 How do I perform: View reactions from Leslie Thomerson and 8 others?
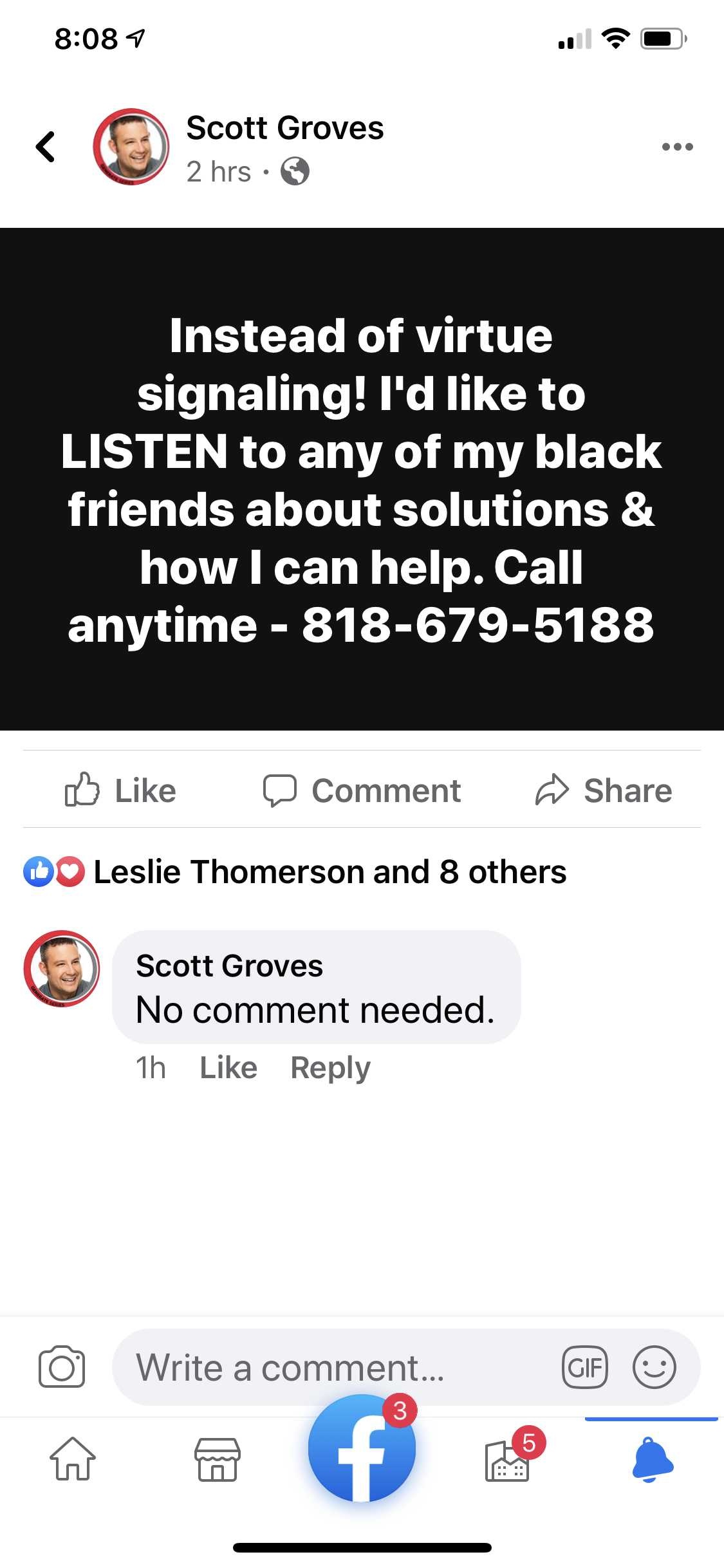pos(330,872)
